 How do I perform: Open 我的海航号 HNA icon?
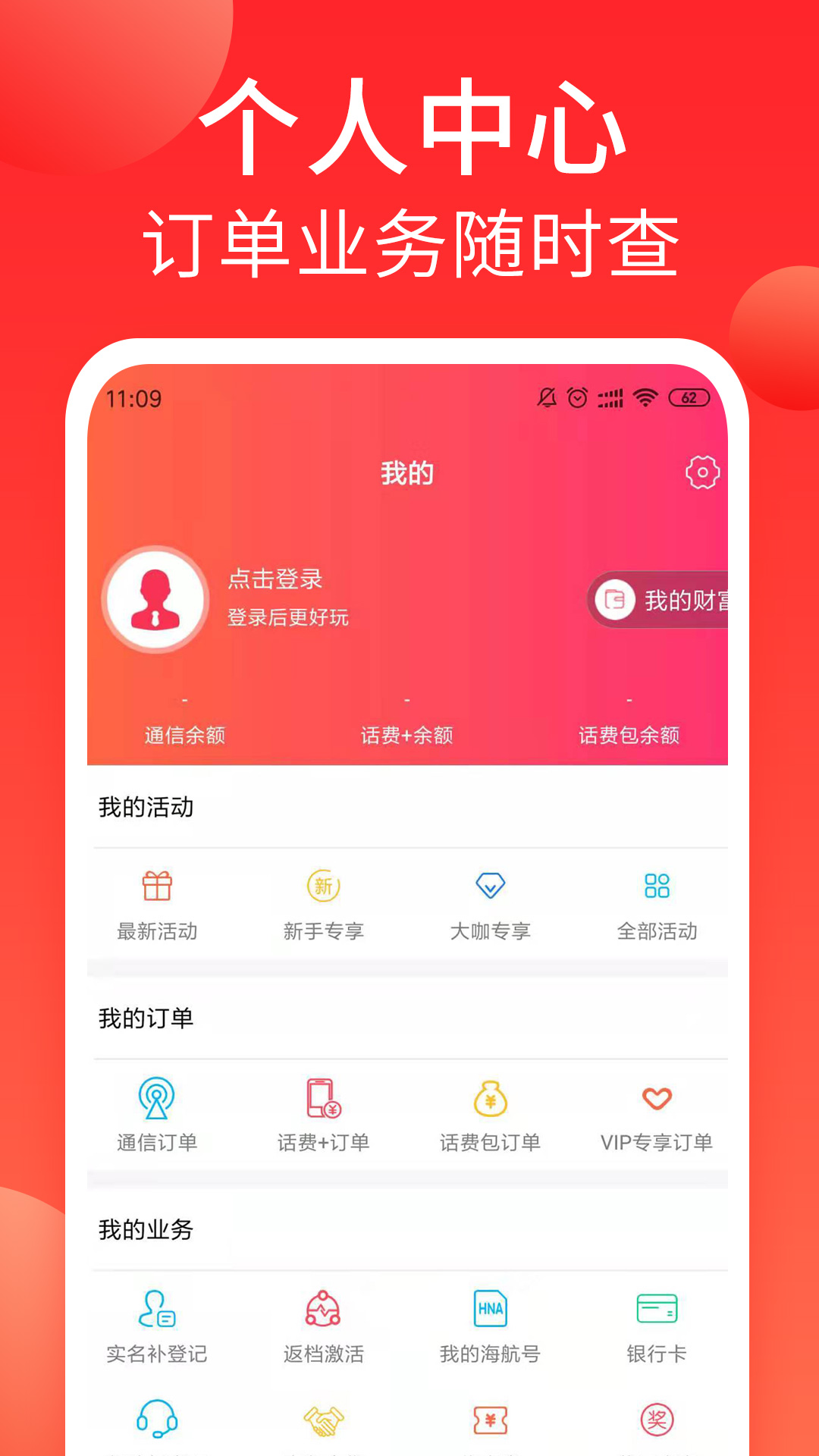pyautogui.click(x=489, y=1309)
